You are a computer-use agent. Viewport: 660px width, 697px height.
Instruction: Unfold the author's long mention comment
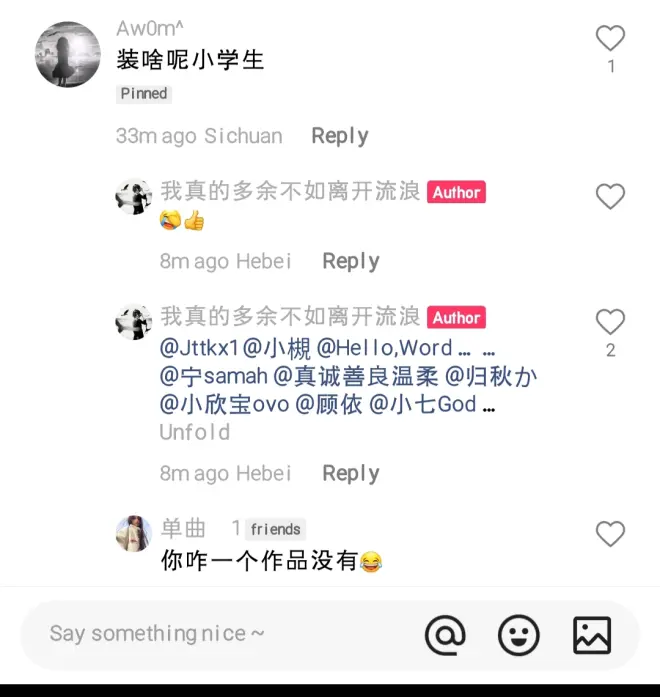coord(195,432)
